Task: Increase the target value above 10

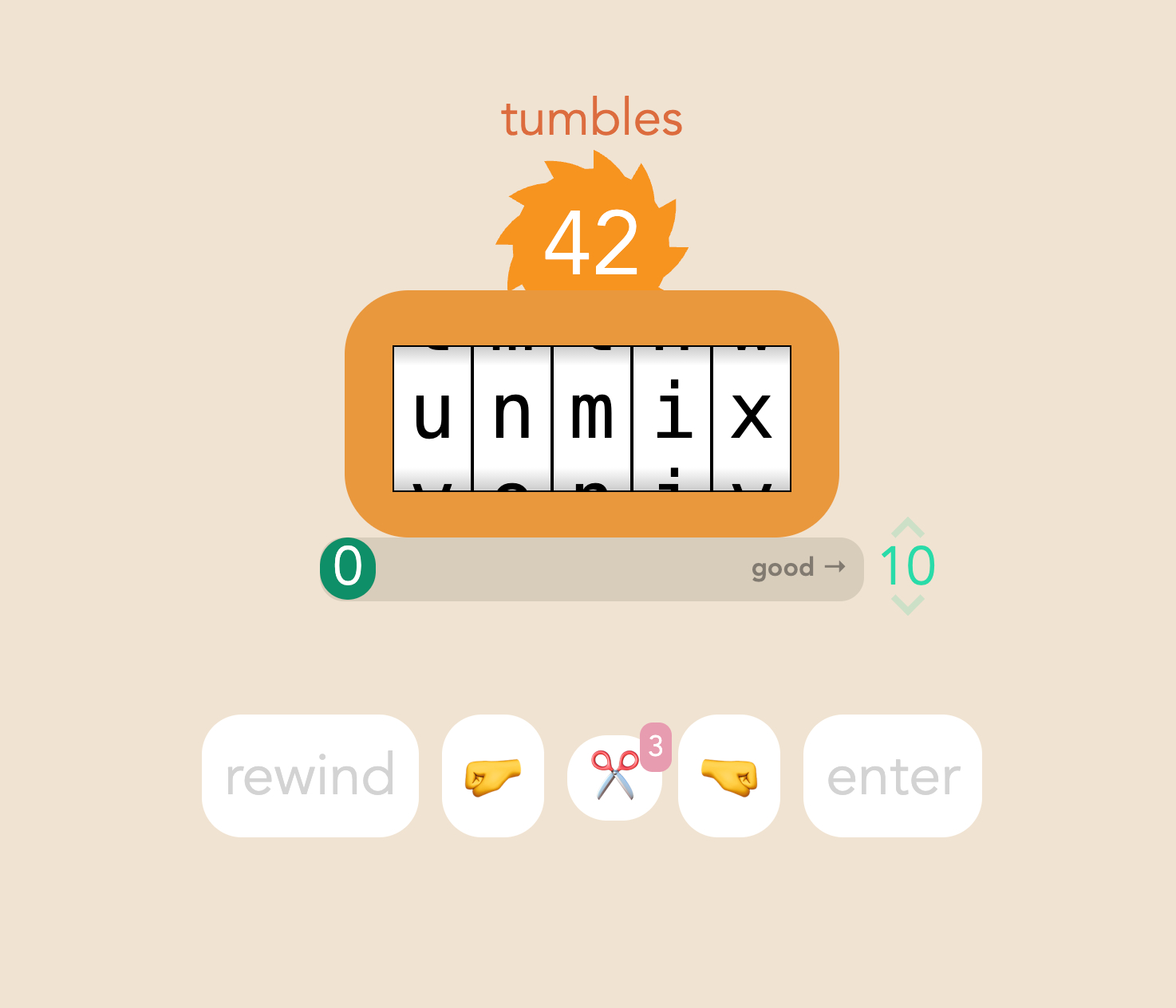Action: coord(907,527)
